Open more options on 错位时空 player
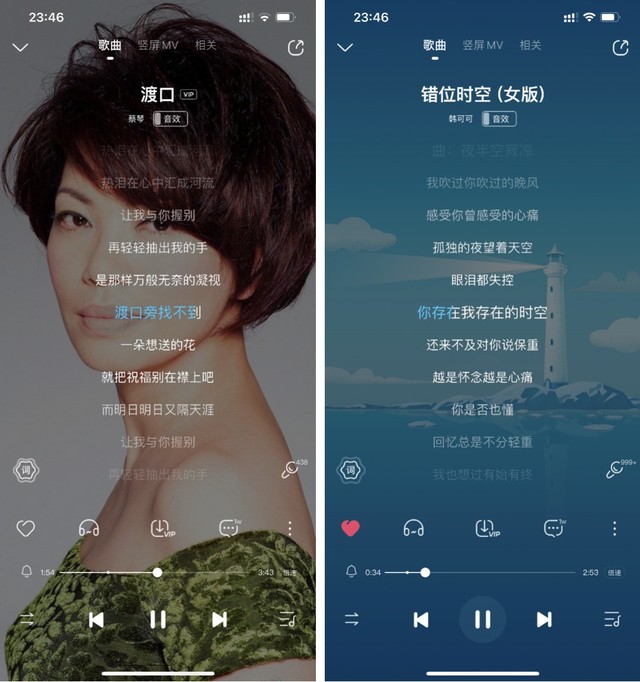Viewport: 640px width, 682px height. (614, 528)
